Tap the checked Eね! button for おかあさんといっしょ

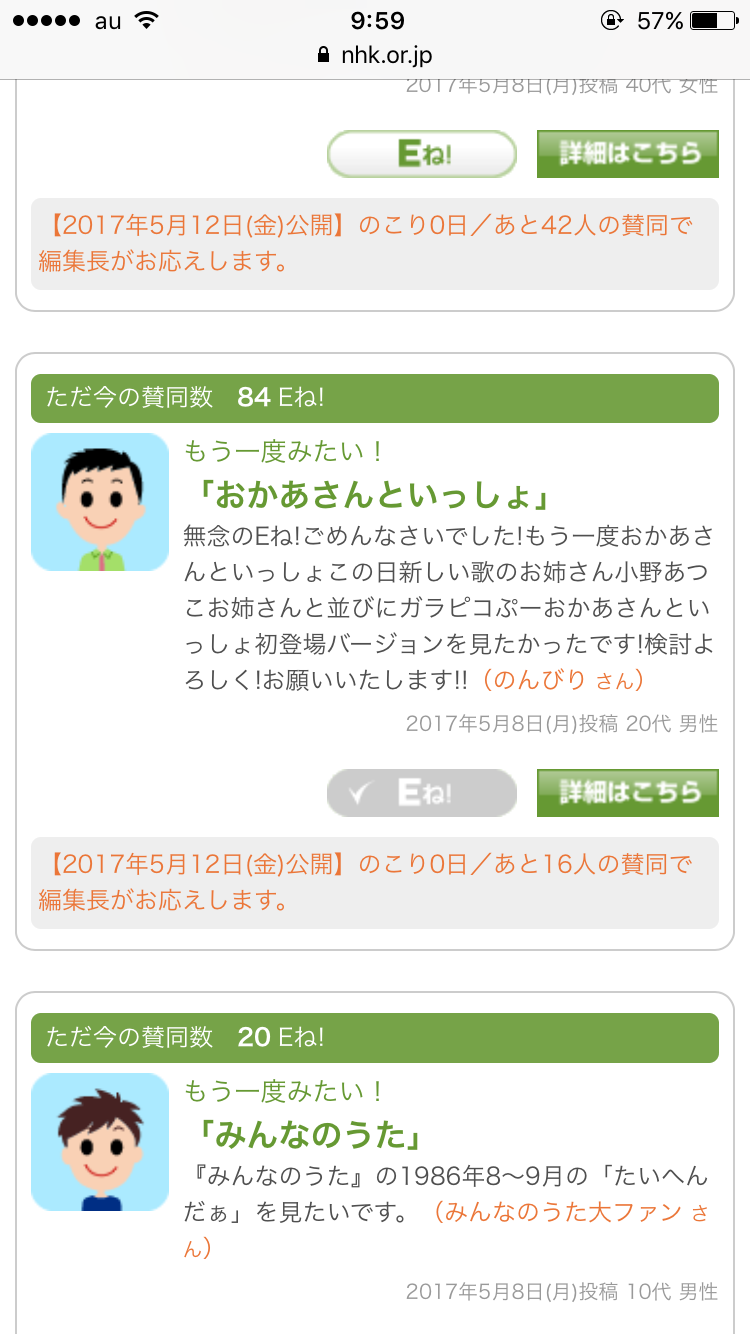pyautogui.click(x=422, y=793)
